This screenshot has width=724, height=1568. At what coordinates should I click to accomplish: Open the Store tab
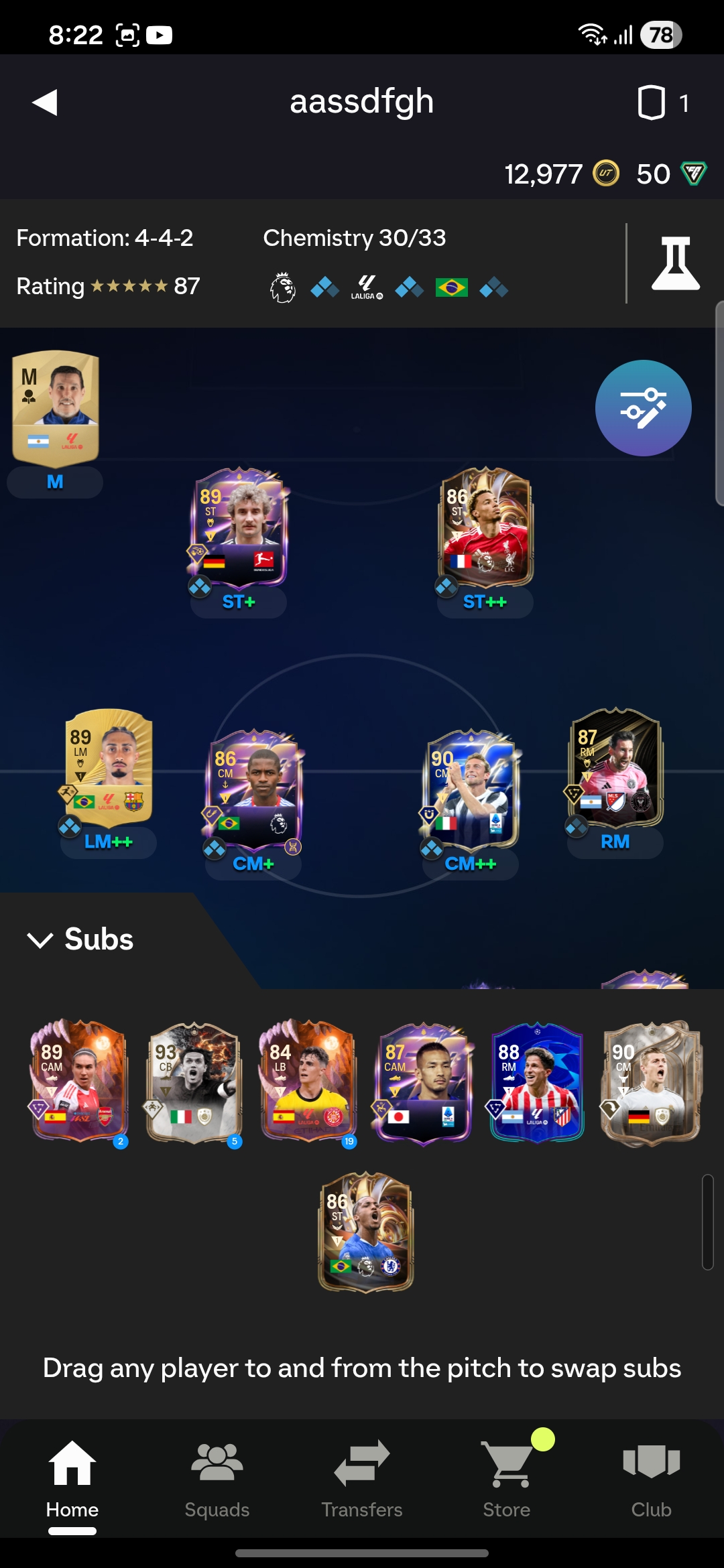507,1478
